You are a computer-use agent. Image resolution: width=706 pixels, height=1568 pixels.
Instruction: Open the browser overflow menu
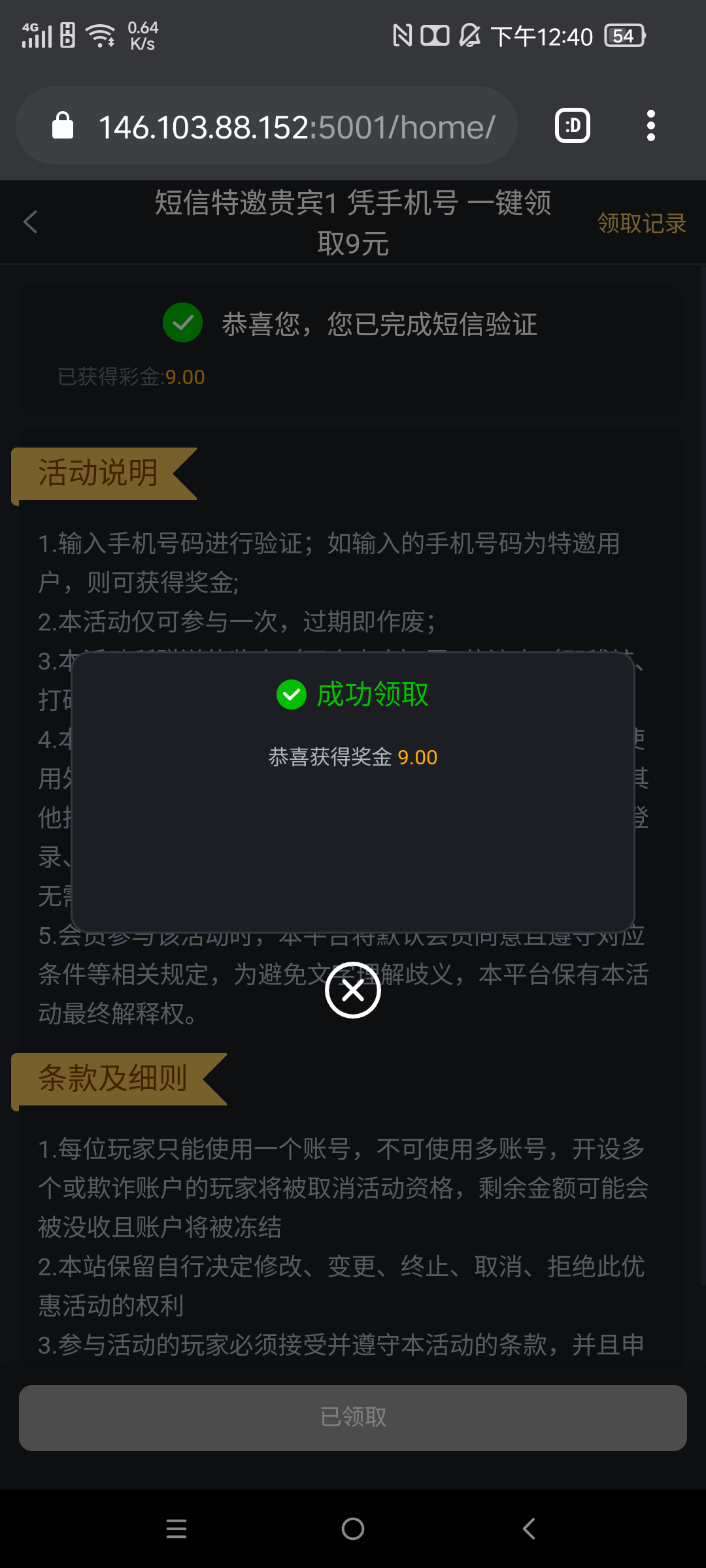[650, 125]
